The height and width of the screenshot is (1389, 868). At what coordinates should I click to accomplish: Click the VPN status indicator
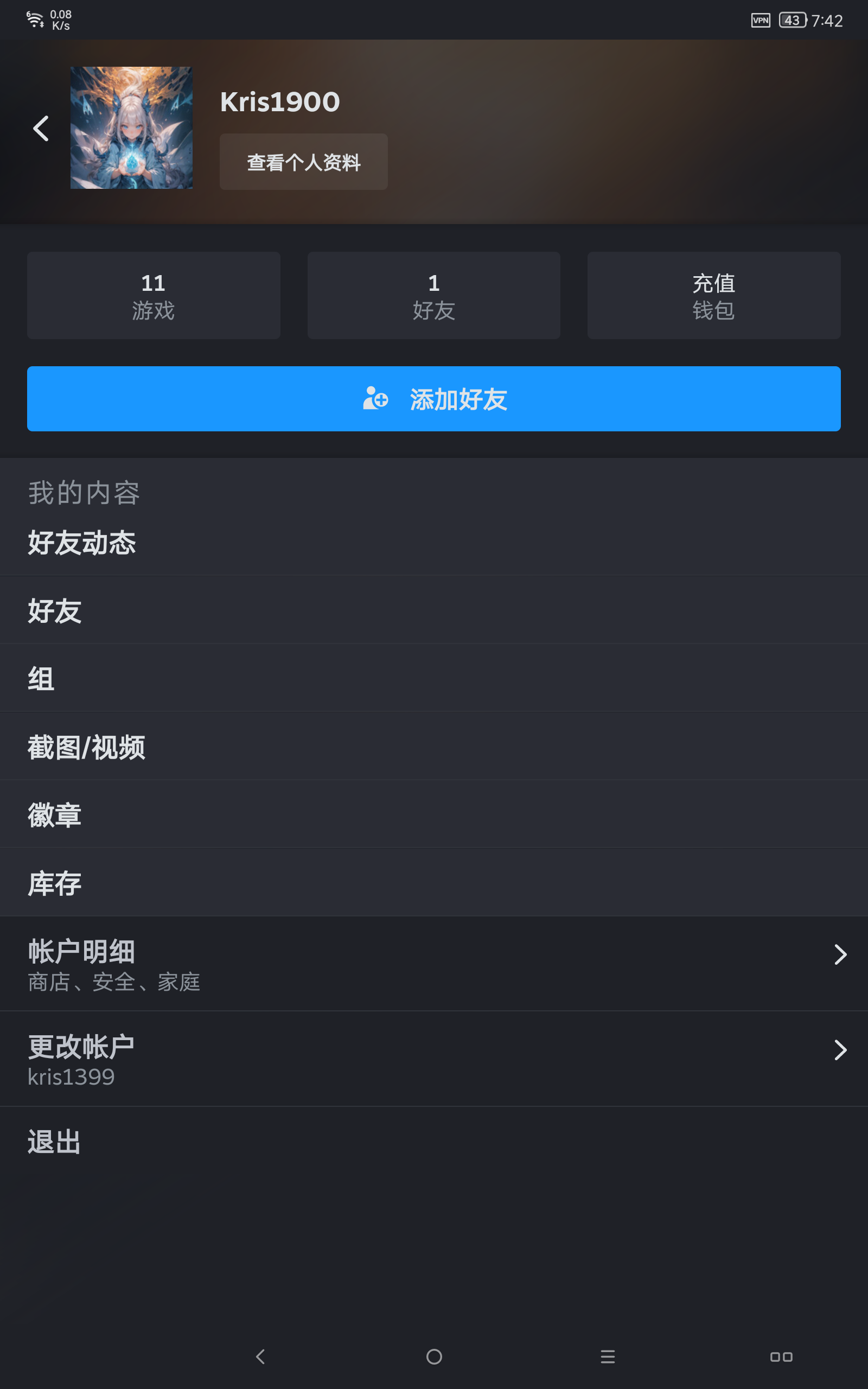click(x=760, y=20)
